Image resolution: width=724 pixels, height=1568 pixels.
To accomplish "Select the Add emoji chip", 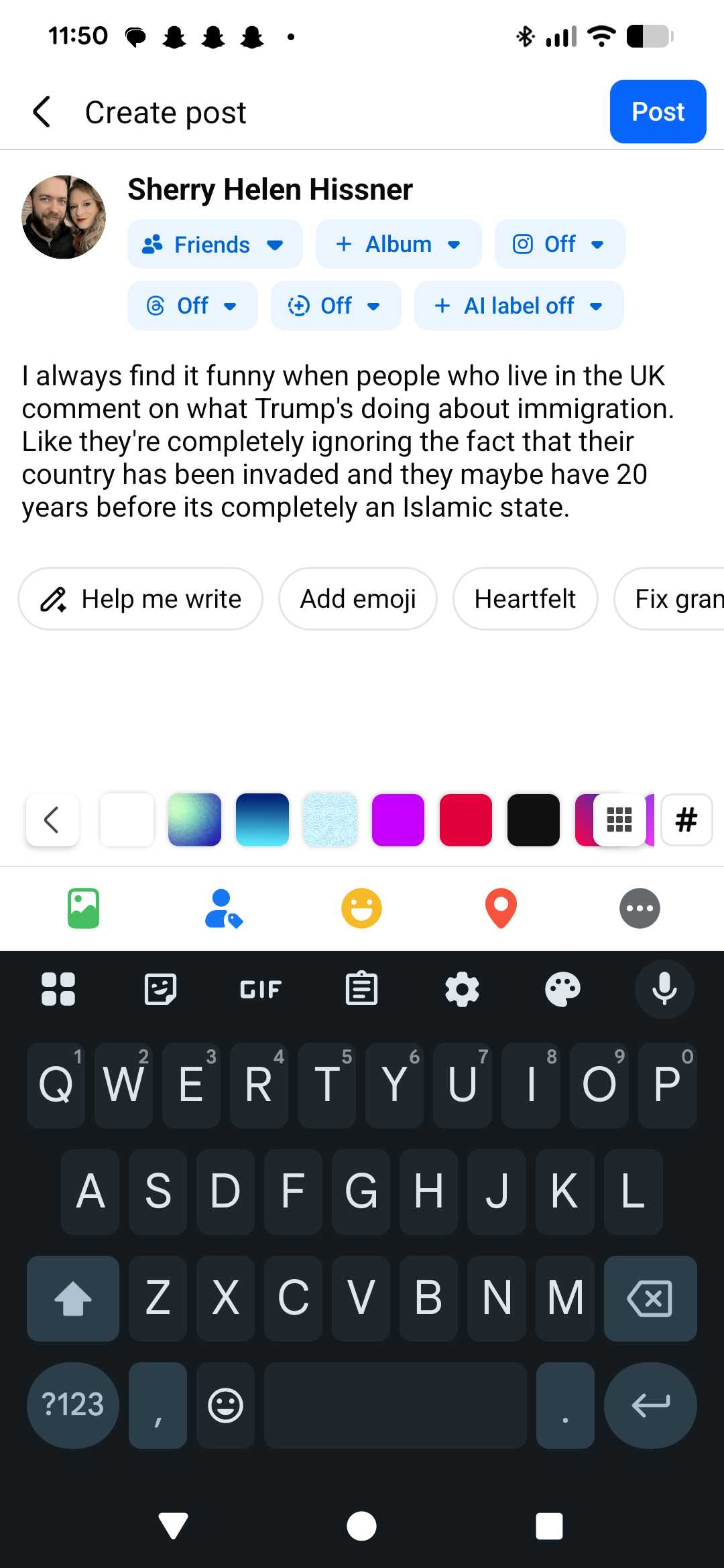I will tap(358, 599).
